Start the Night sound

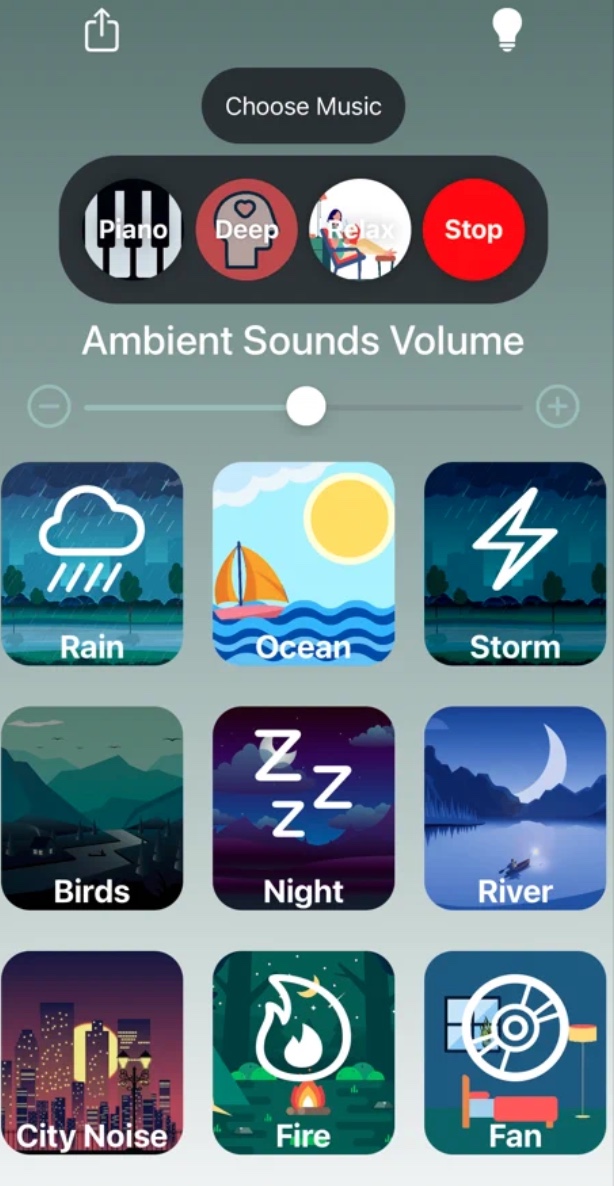coord(304,808)
